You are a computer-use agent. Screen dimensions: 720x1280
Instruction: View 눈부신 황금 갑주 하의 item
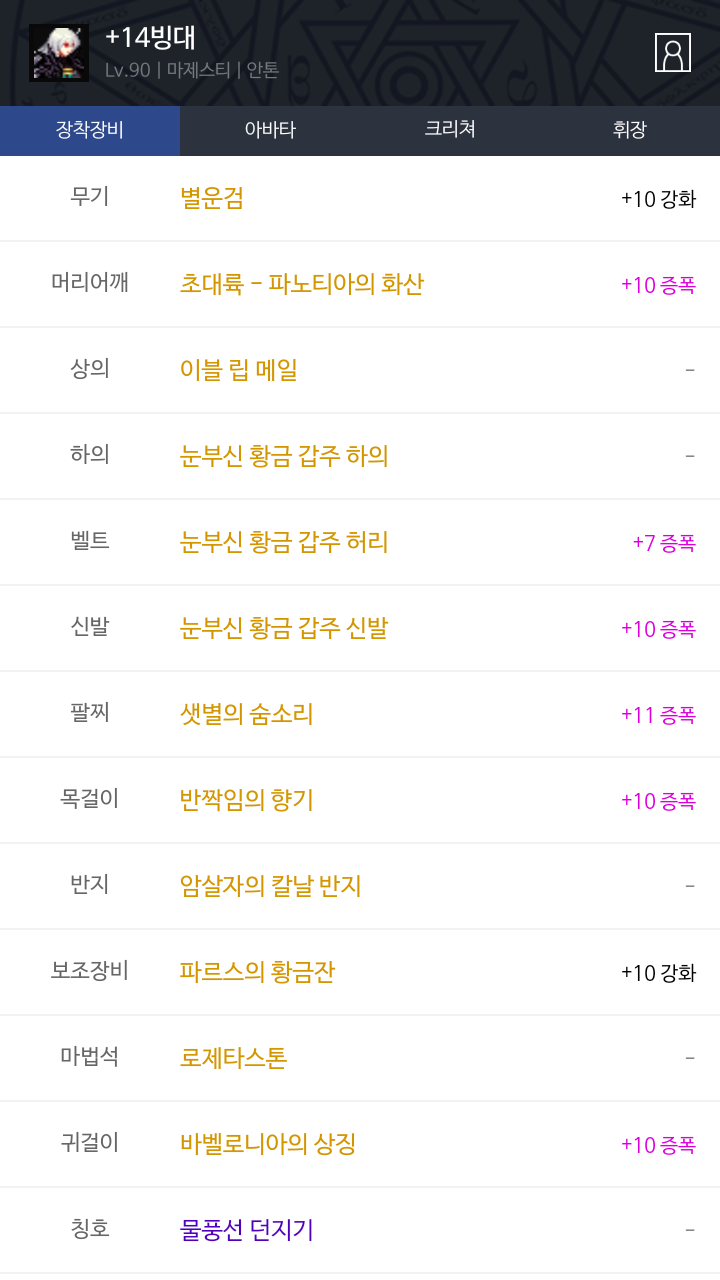pyautogui.click(x=284, y=456)
